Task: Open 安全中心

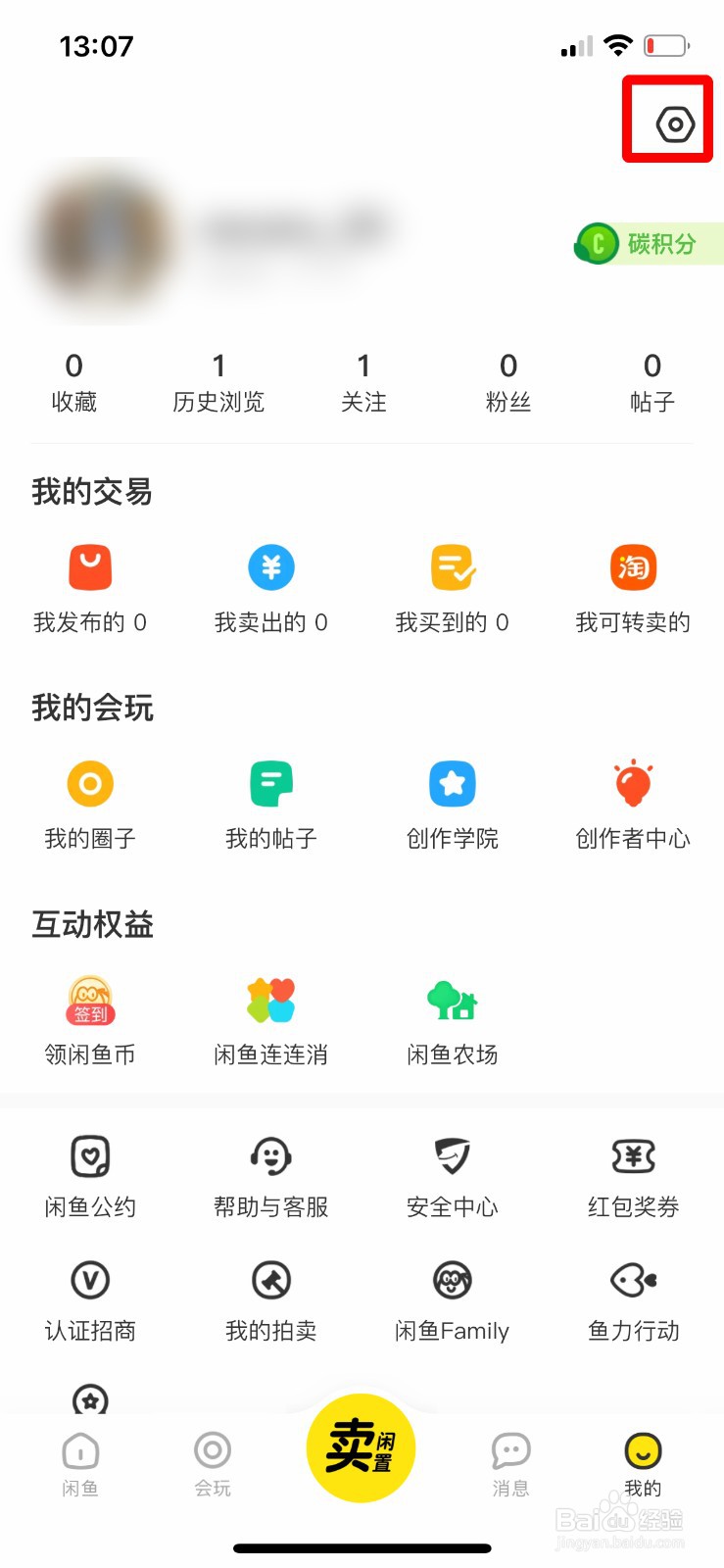Action: tap(452, 1176)
